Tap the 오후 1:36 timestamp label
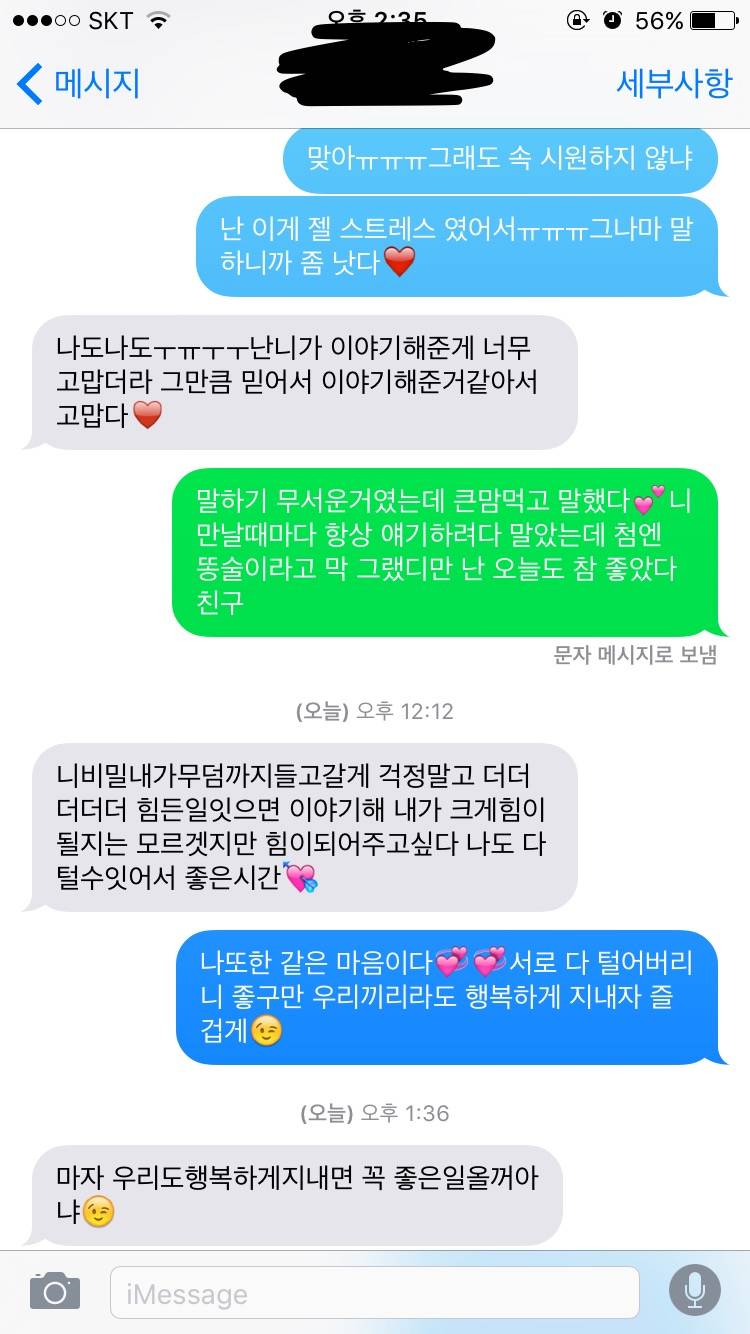Screen dimensions: 750x1334 pyautogui.click(x=375, y=1113)
